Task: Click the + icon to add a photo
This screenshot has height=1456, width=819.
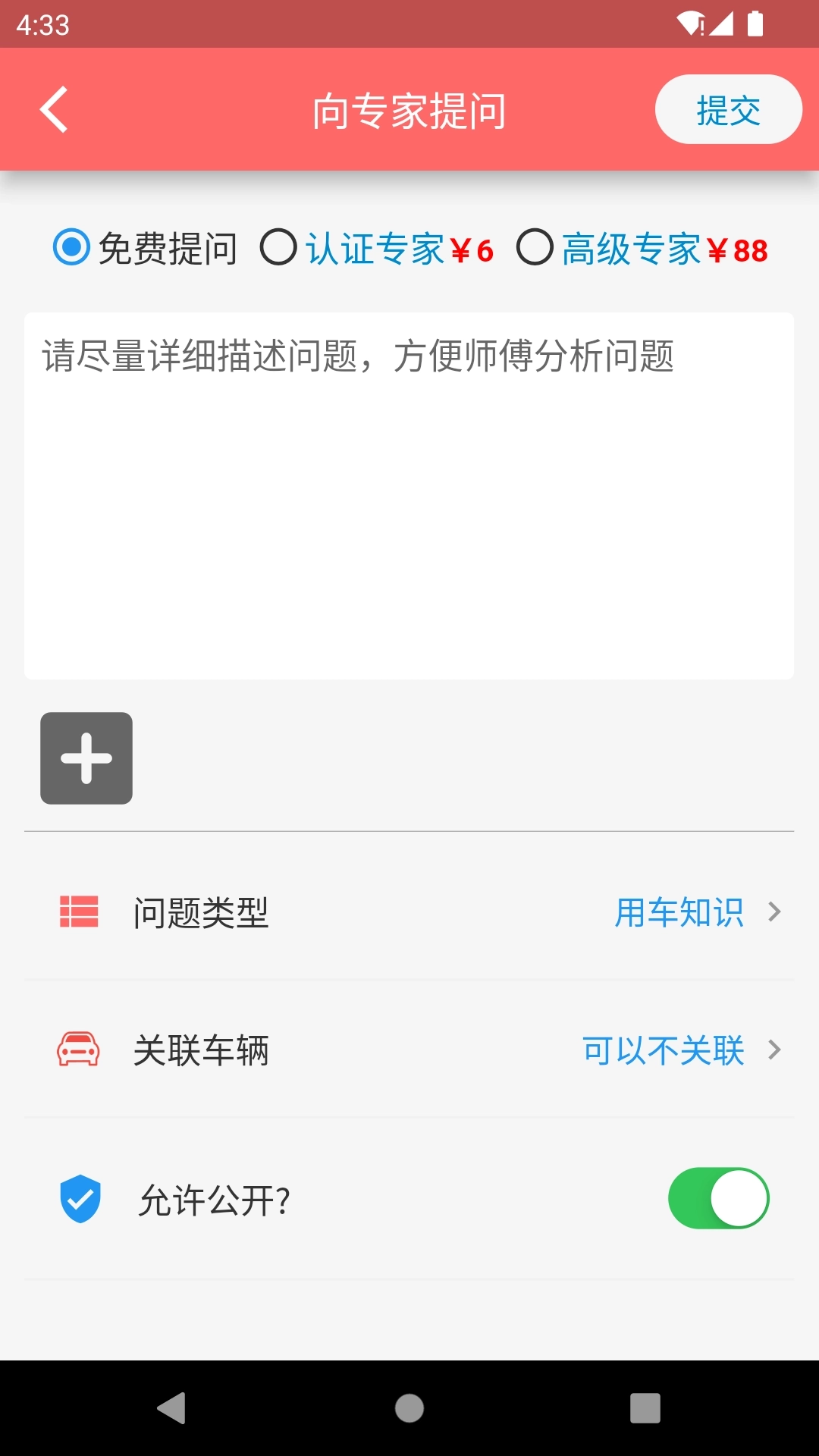Action: [86, 758]
